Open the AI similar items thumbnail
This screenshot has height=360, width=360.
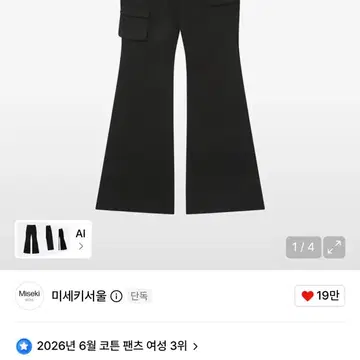[53, 239]
